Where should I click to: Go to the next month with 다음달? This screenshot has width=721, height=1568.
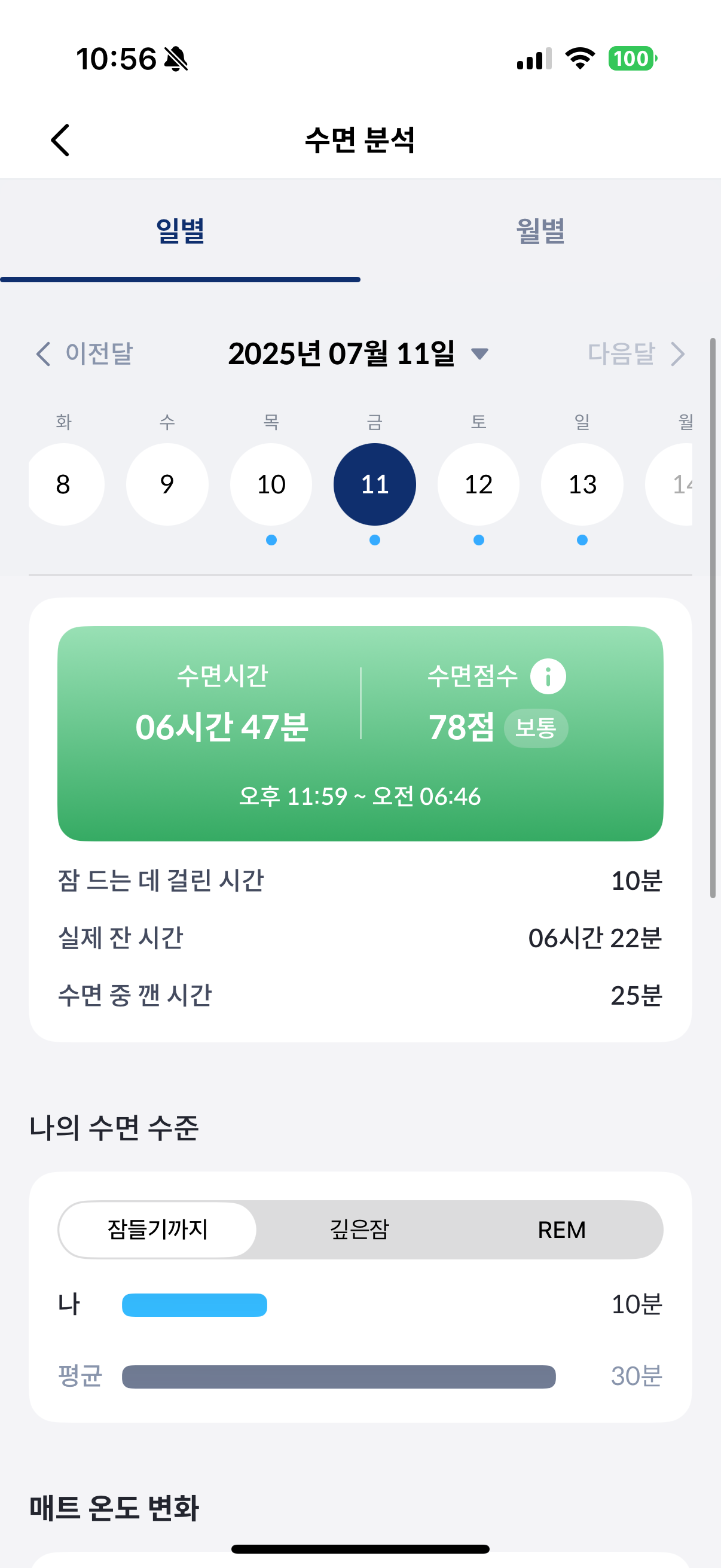(636, 353)
